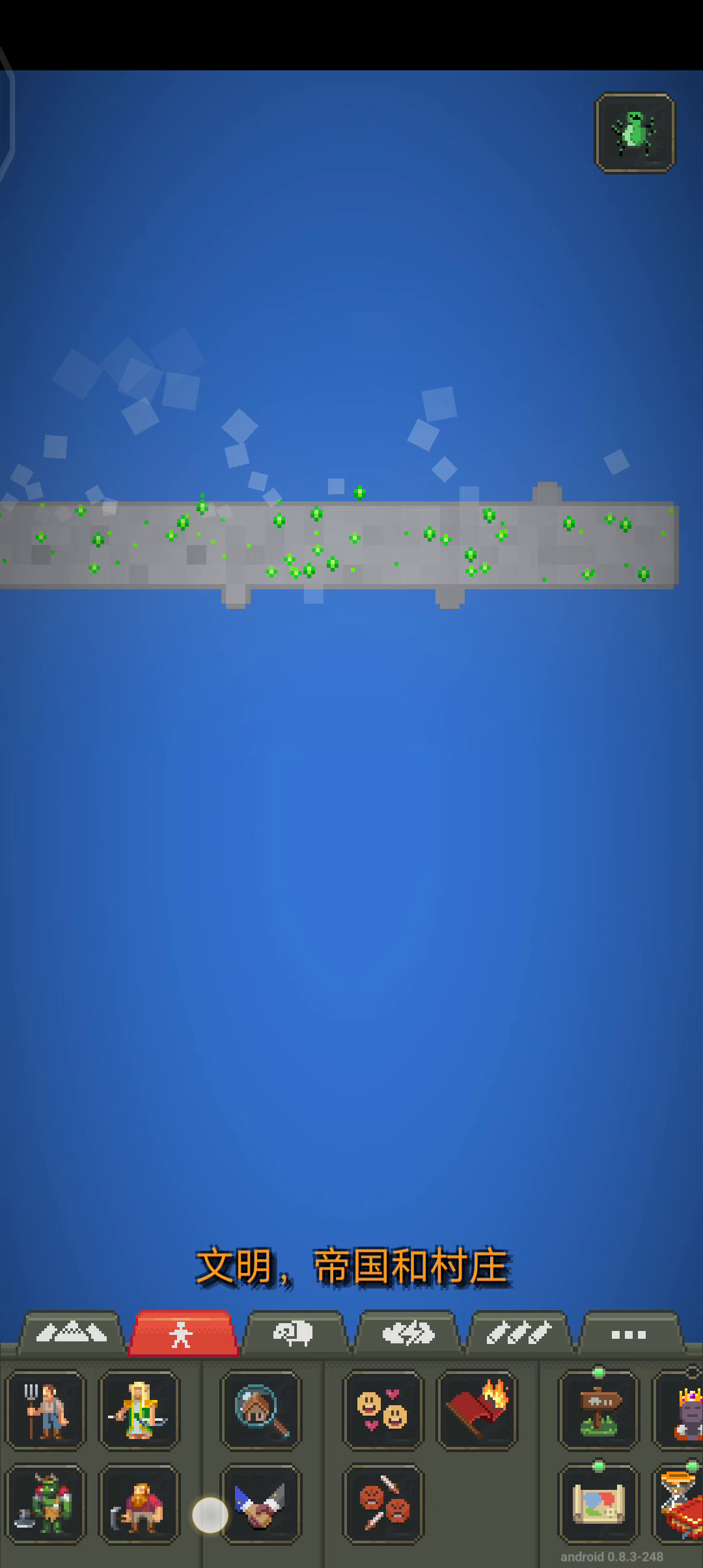Viewport: 703px width, 1568px height.
Task: Select the angry faces spite power
Action: (383, 1504)
